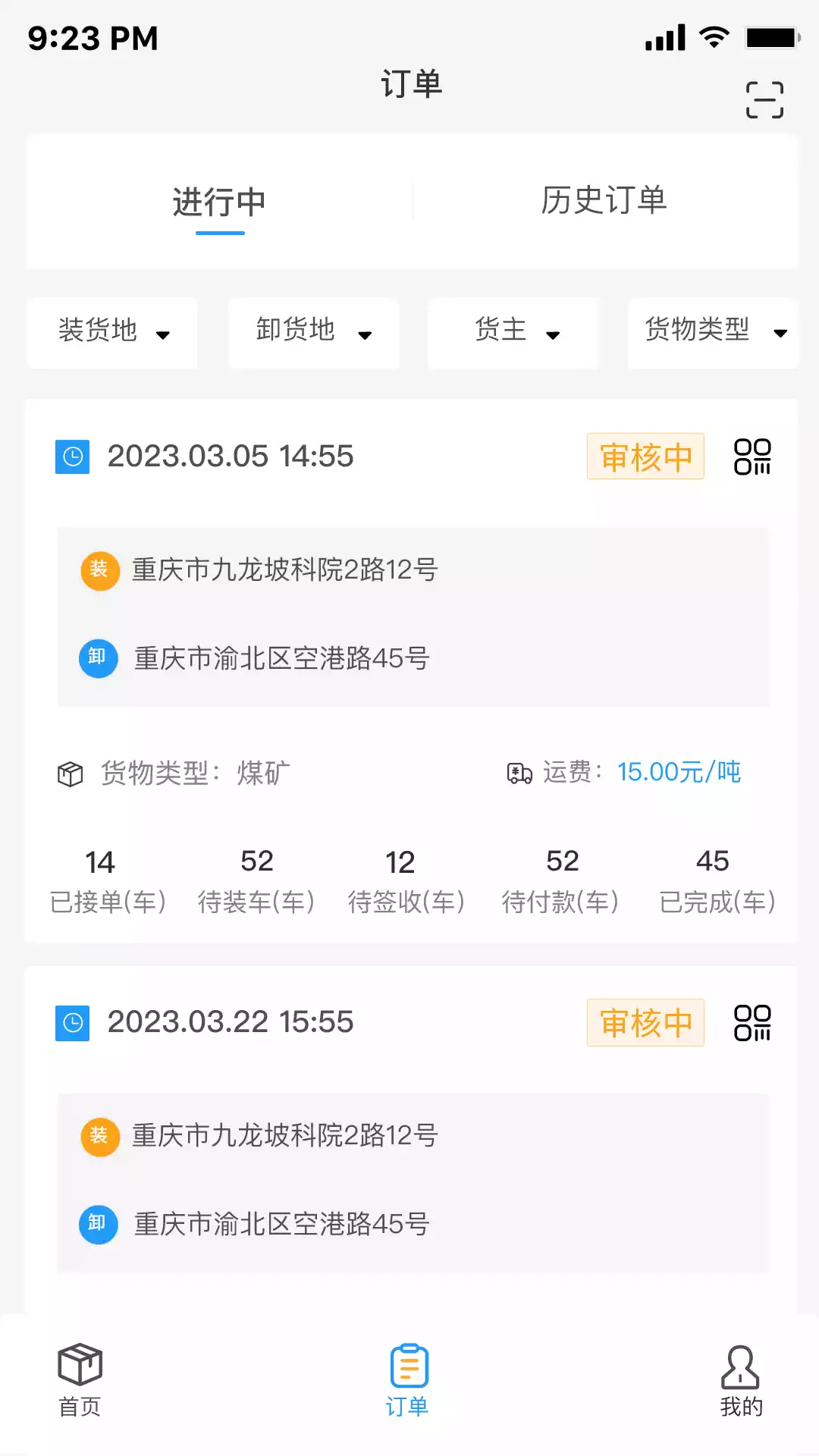Open the 卸货地 filter dropdown
This screenshot has width=819, height=1456.
(312, 333)
